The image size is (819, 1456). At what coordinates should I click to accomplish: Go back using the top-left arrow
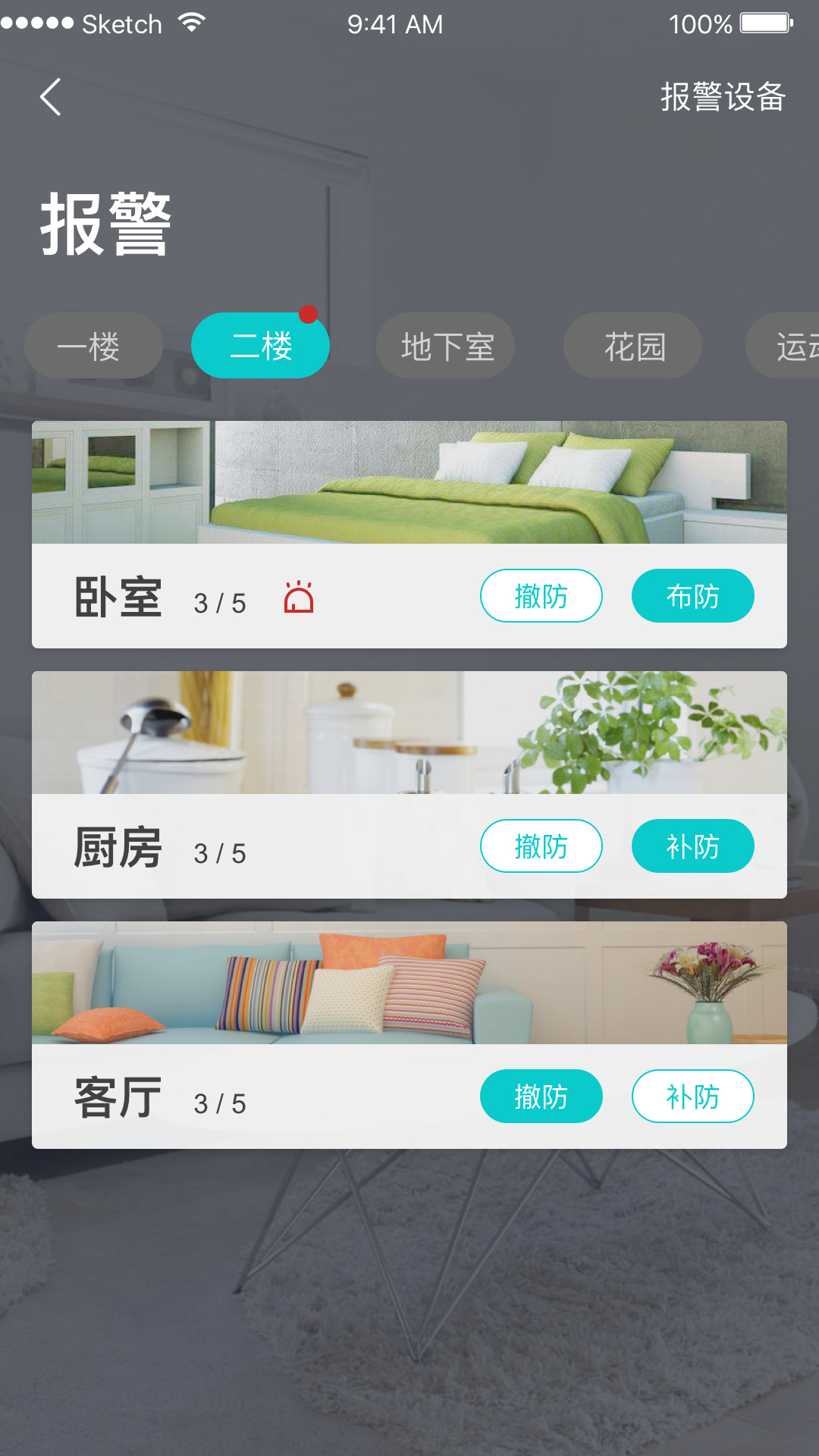point(50,97)
